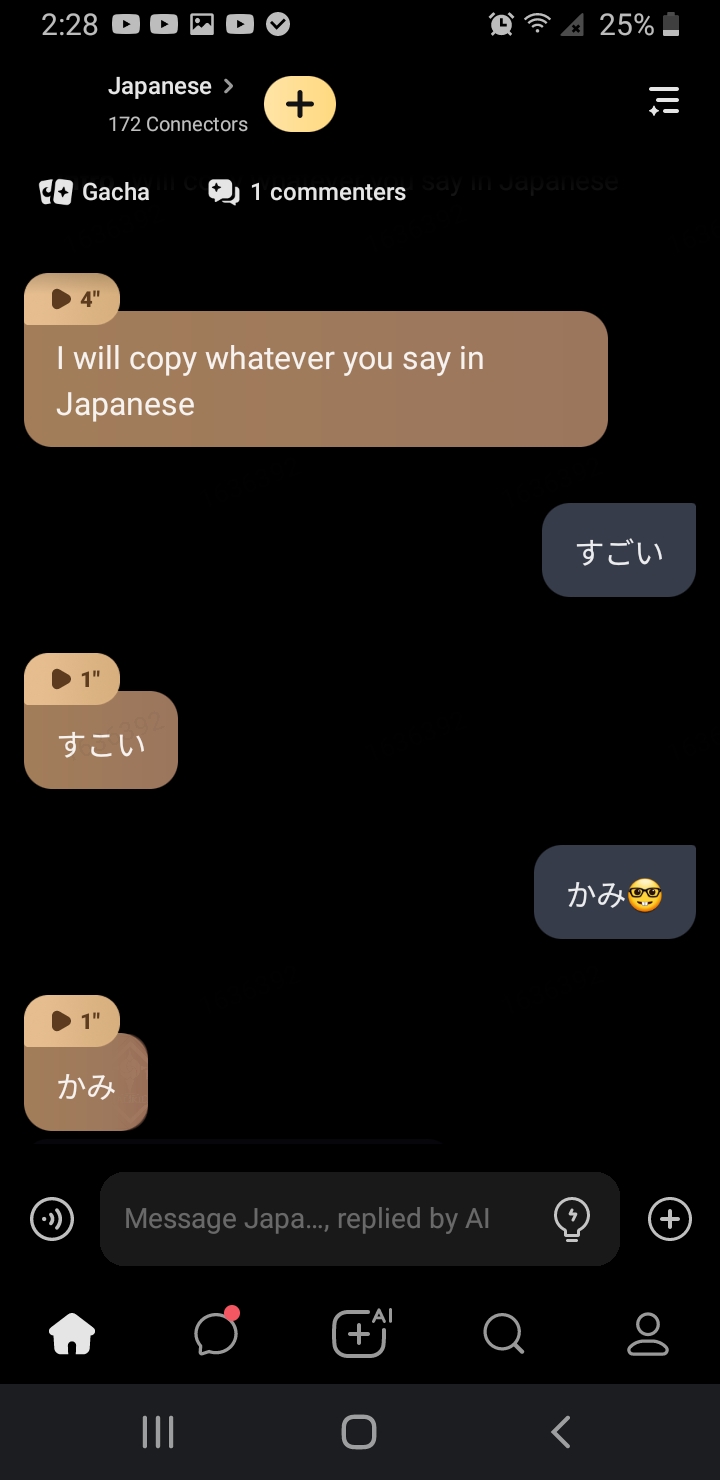Play the voice clip for かみ reply
Image resolution: width=720 pixels, height=1480 pixels.
(x=72, y=1021)
